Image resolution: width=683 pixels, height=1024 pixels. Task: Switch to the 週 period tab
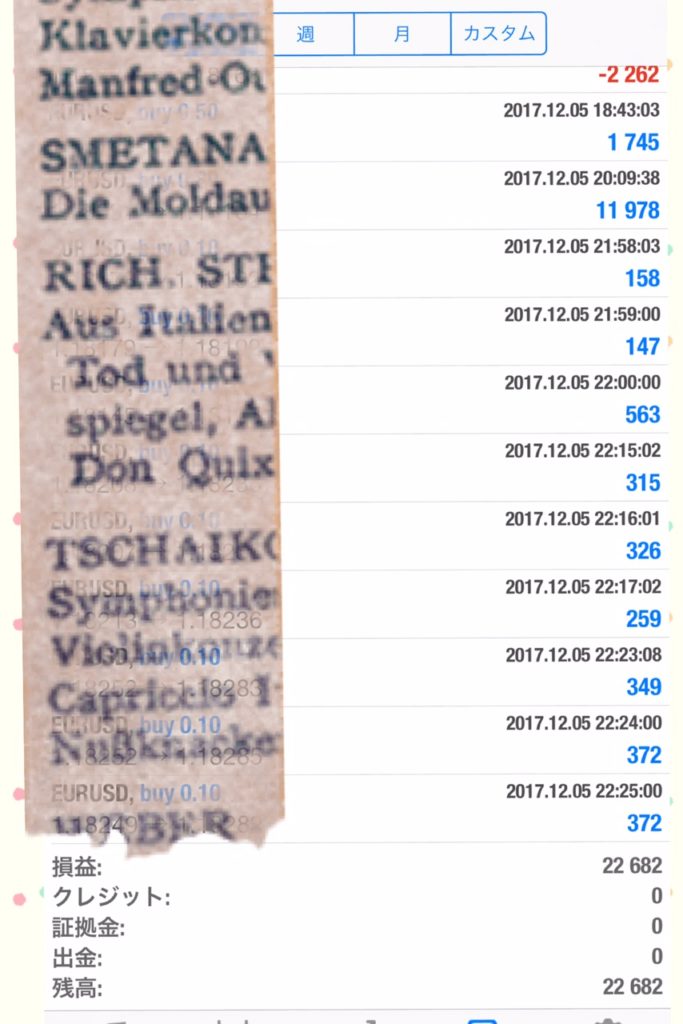click(x=306, y=34)
